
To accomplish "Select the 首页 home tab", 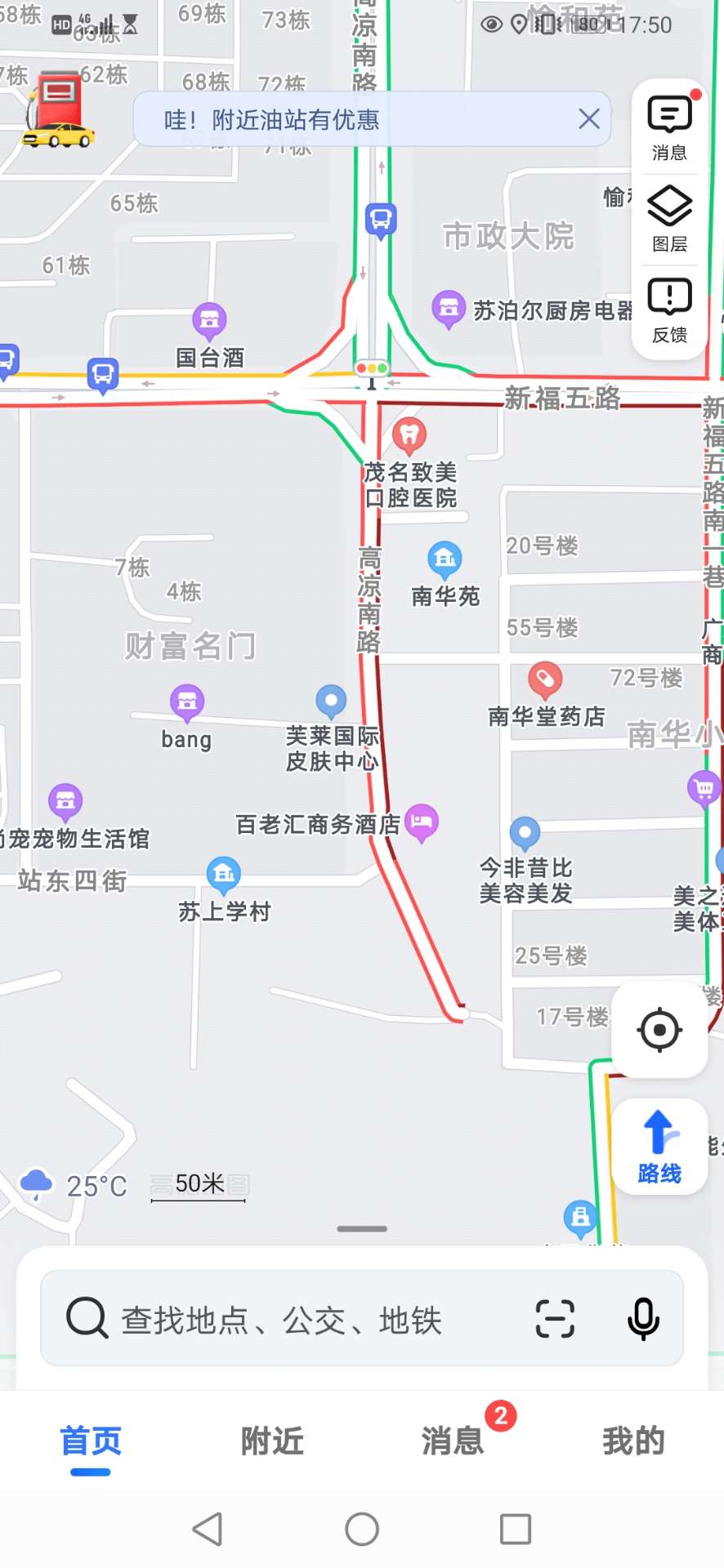I will [91, 1441].
